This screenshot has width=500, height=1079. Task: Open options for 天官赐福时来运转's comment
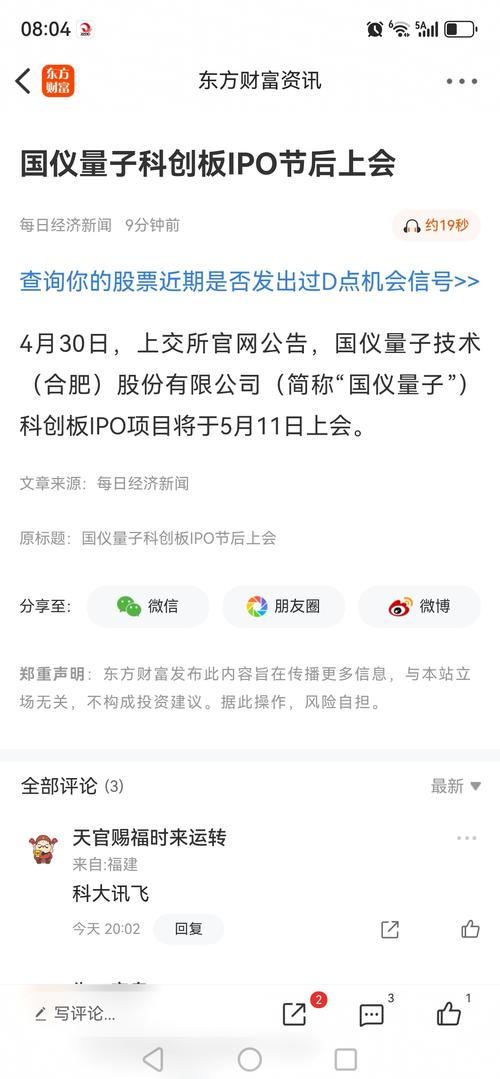tap(466, 838)
